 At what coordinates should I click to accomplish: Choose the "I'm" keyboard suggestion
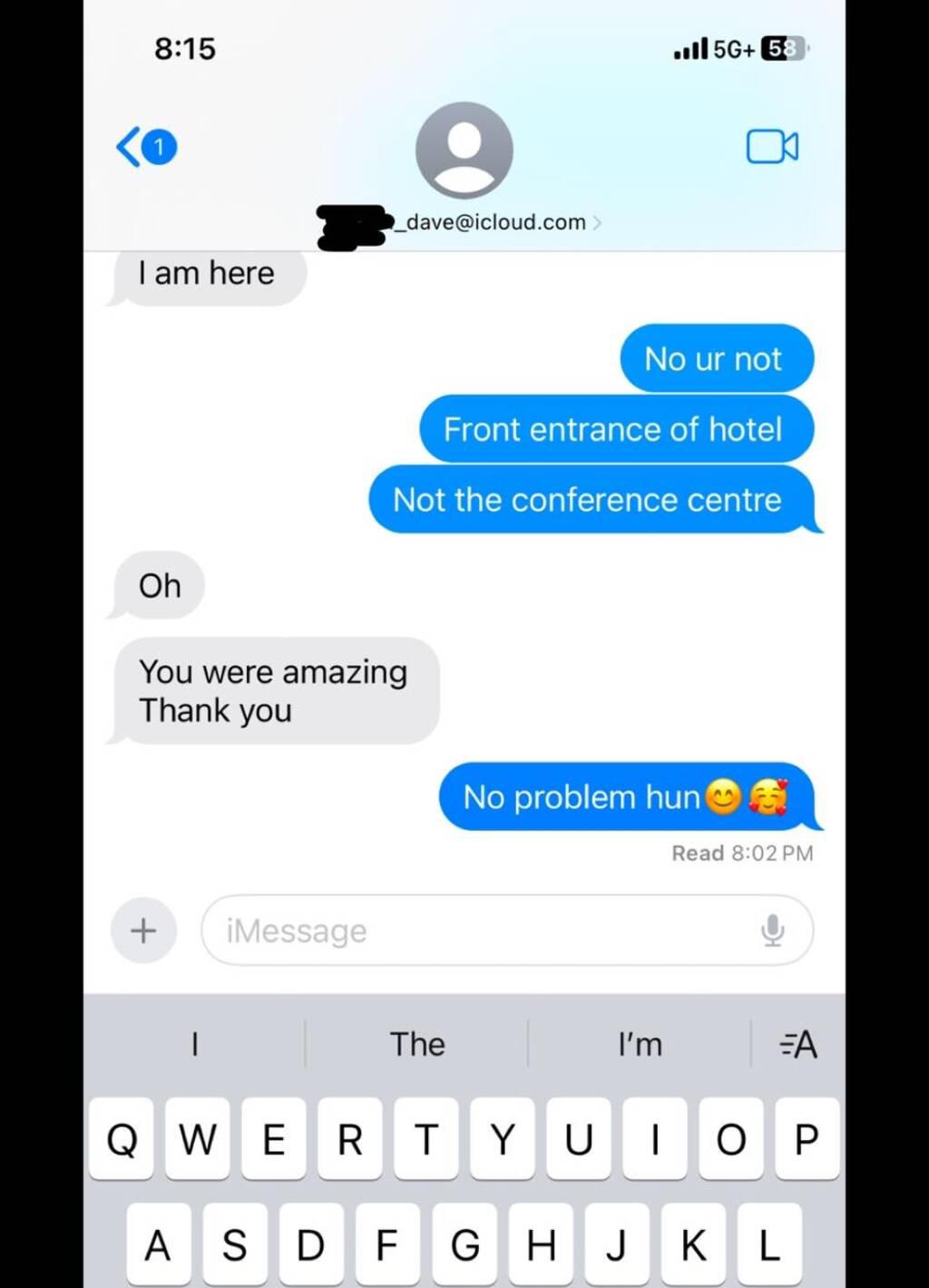[x=640, y=1044]
